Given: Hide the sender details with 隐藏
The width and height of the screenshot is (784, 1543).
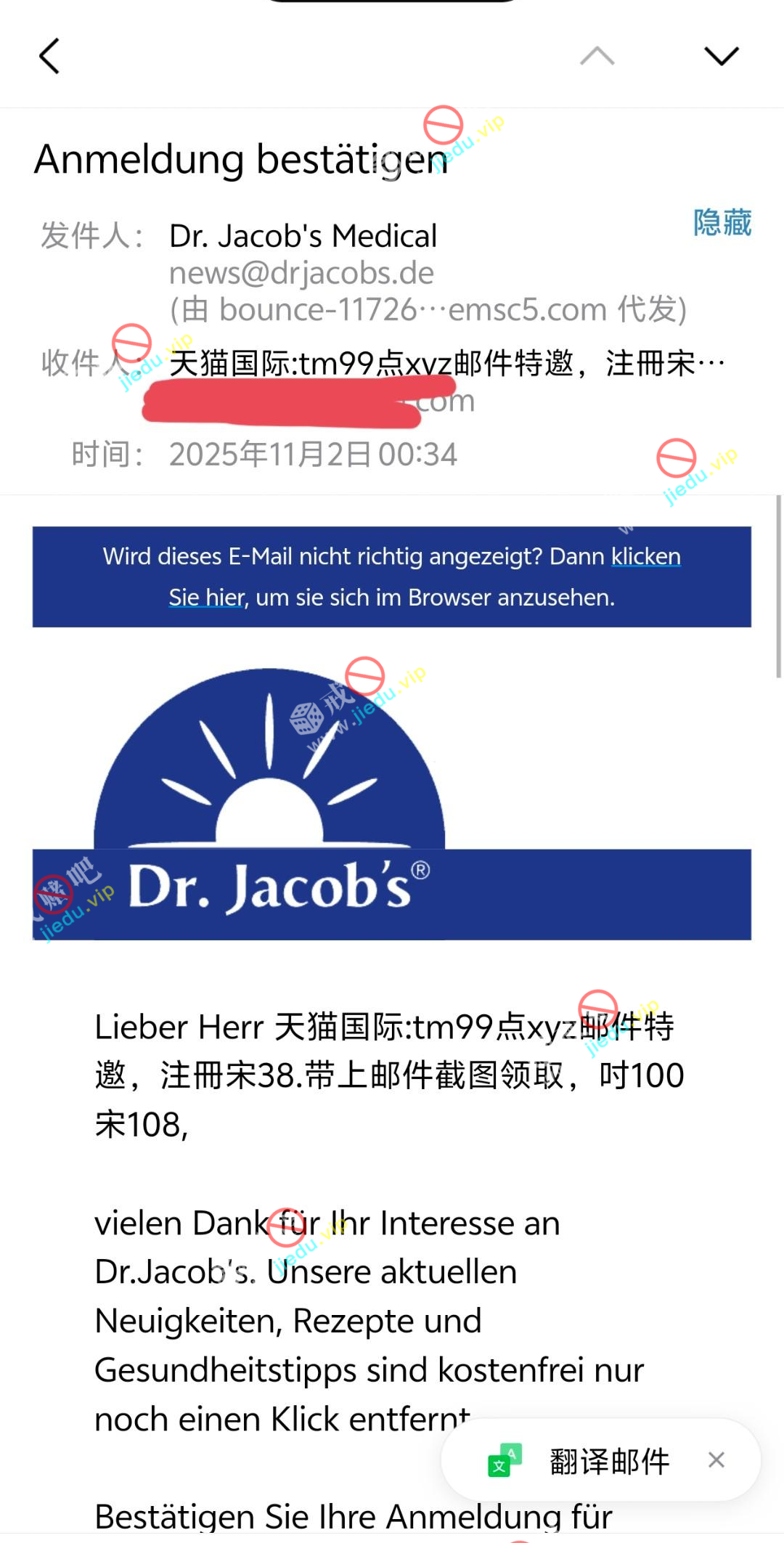Looking at the screenshot, I should (x=722, y=222).
